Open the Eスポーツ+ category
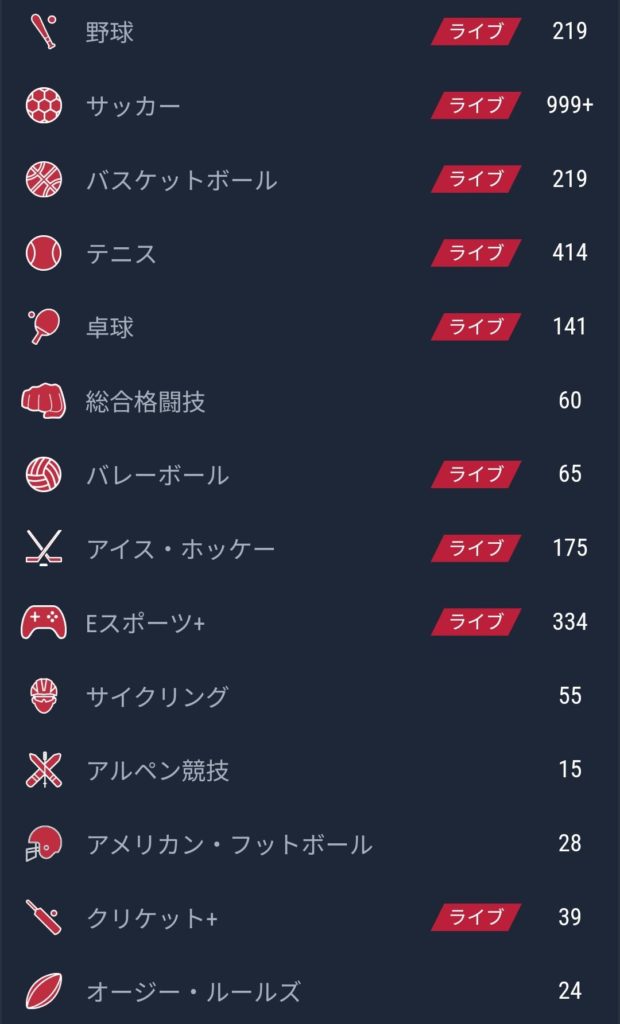 (x=145, y=623)
